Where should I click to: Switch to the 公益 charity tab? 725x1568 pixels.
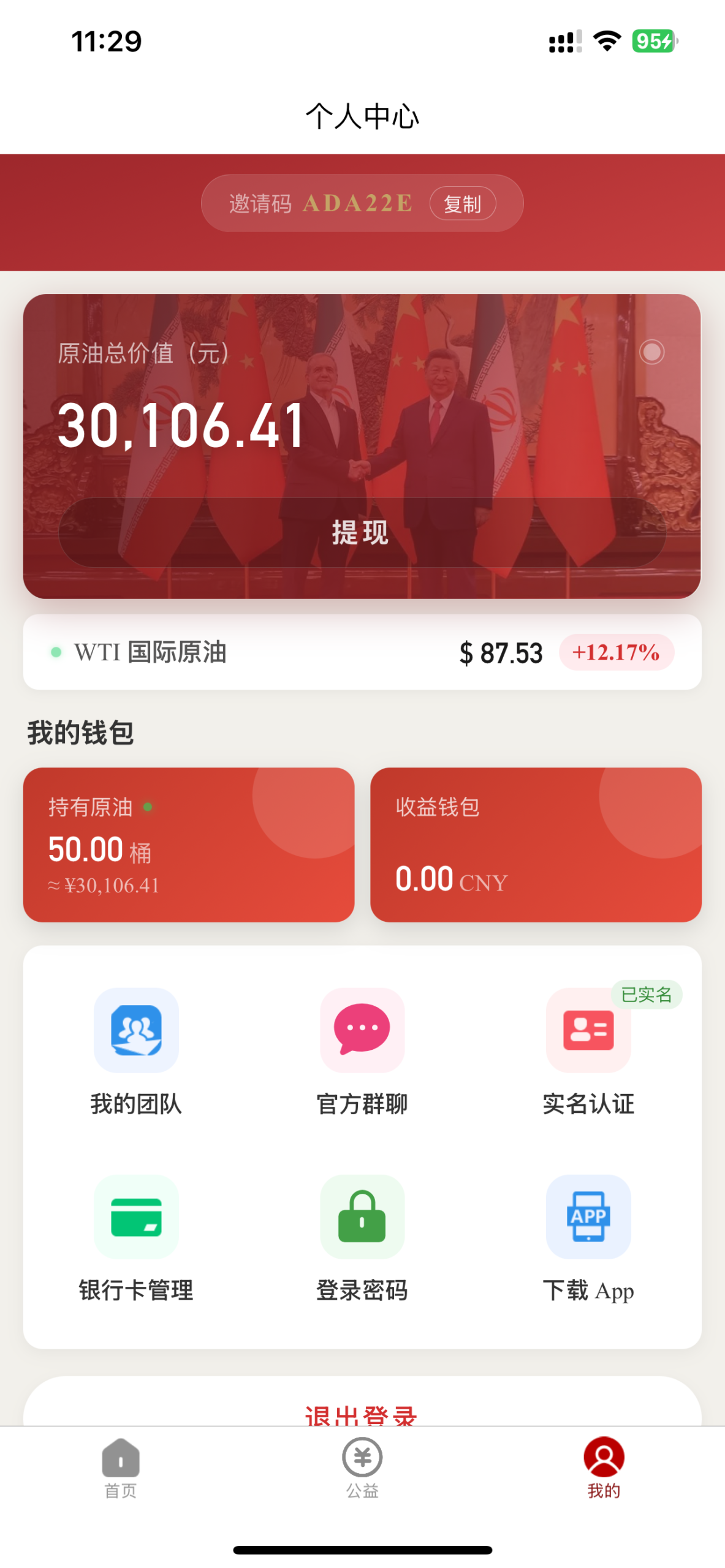362,1465
